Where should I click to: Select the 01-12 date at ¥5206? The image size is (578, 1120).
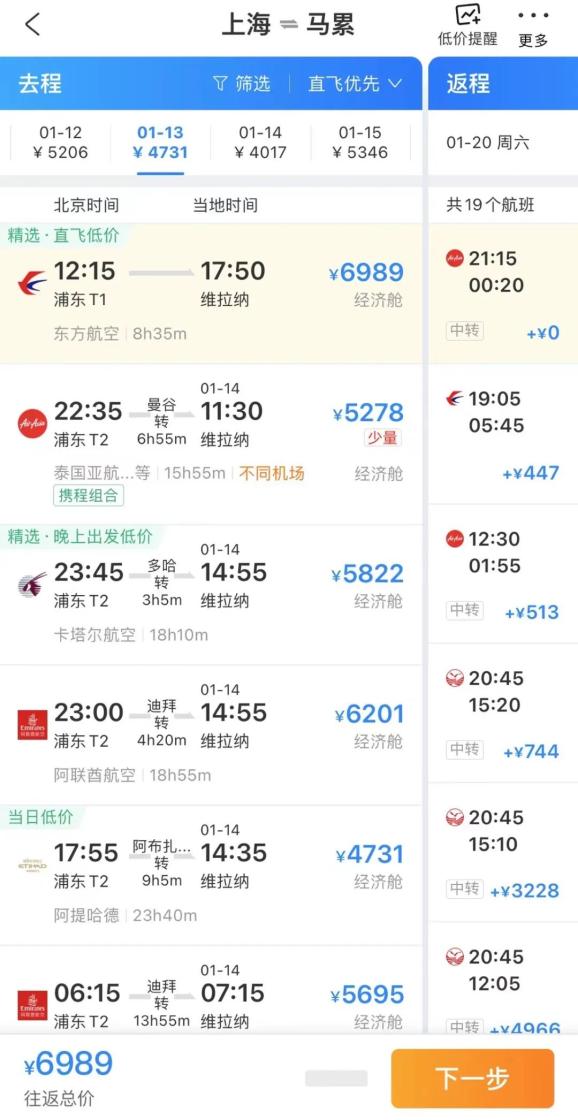click(61, 142)
